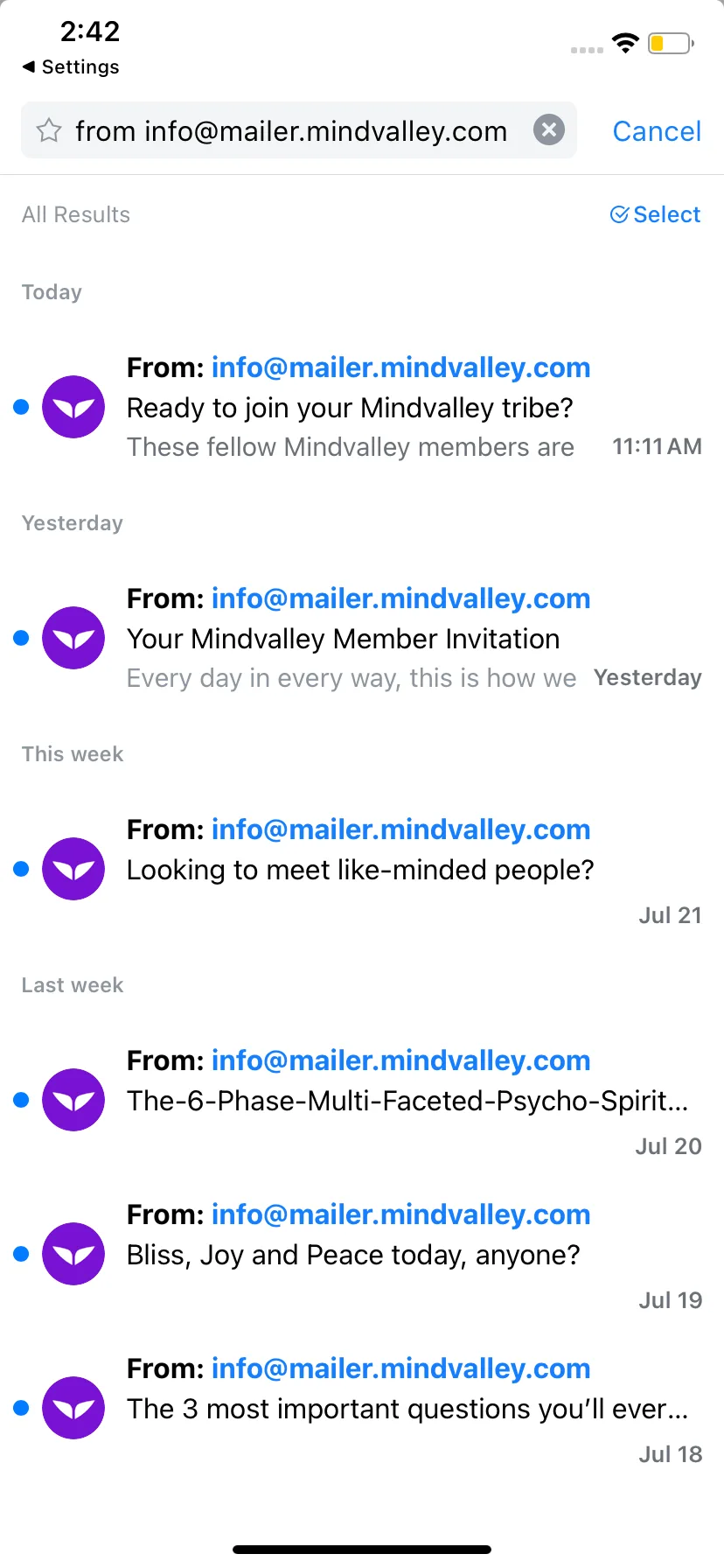Tap Select to choose multiple emails
724x1568 pixels.
click(x=655, y=214)
